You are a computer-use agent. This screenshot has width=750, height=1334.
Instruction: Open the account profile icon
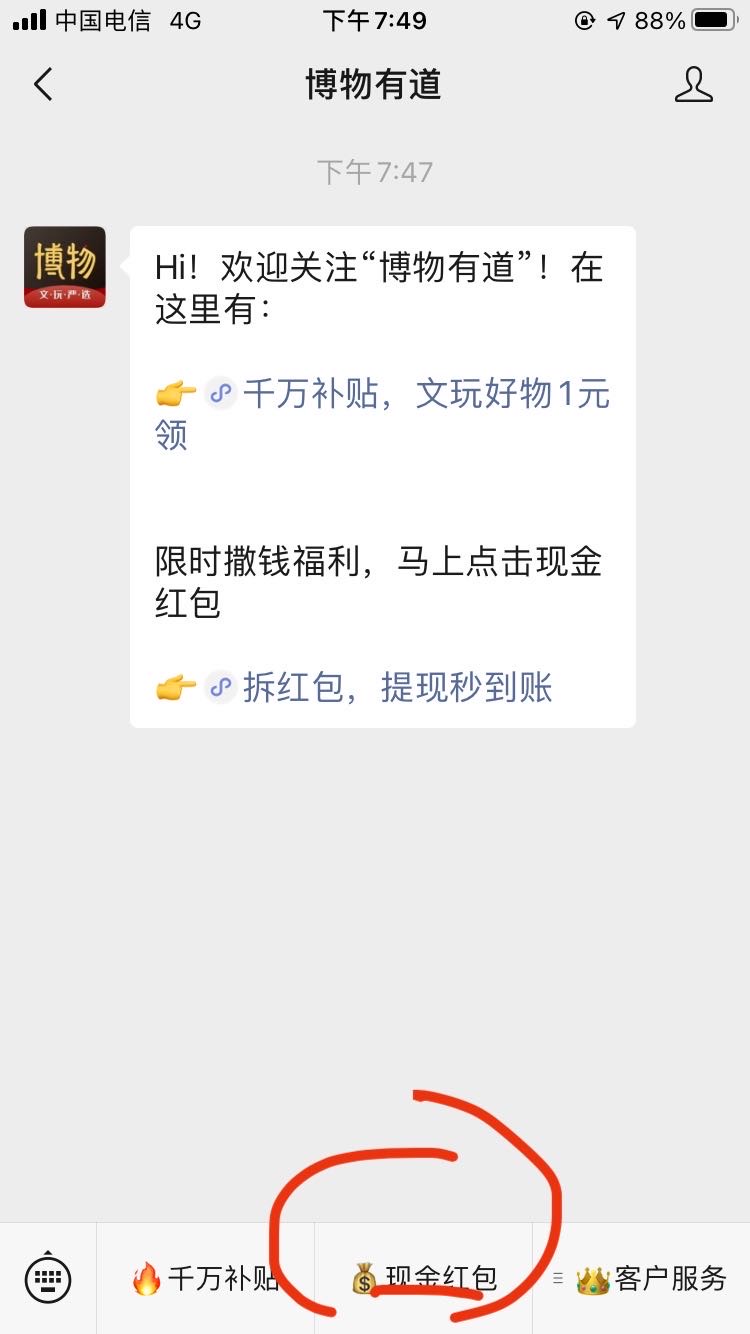tap(693, 85)
